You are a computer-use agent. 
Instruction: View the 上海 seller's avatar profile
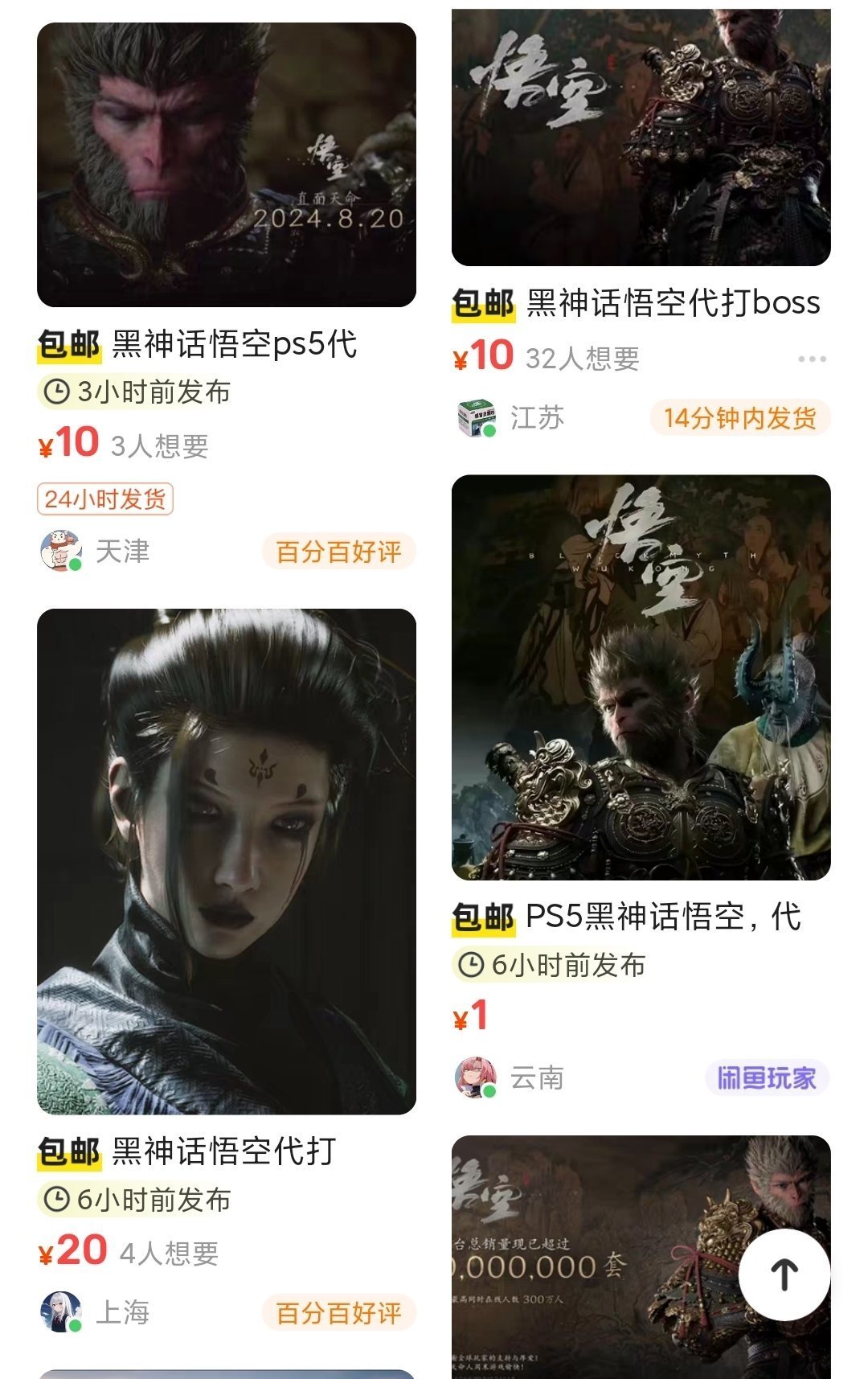click(x=61, y=1313)
